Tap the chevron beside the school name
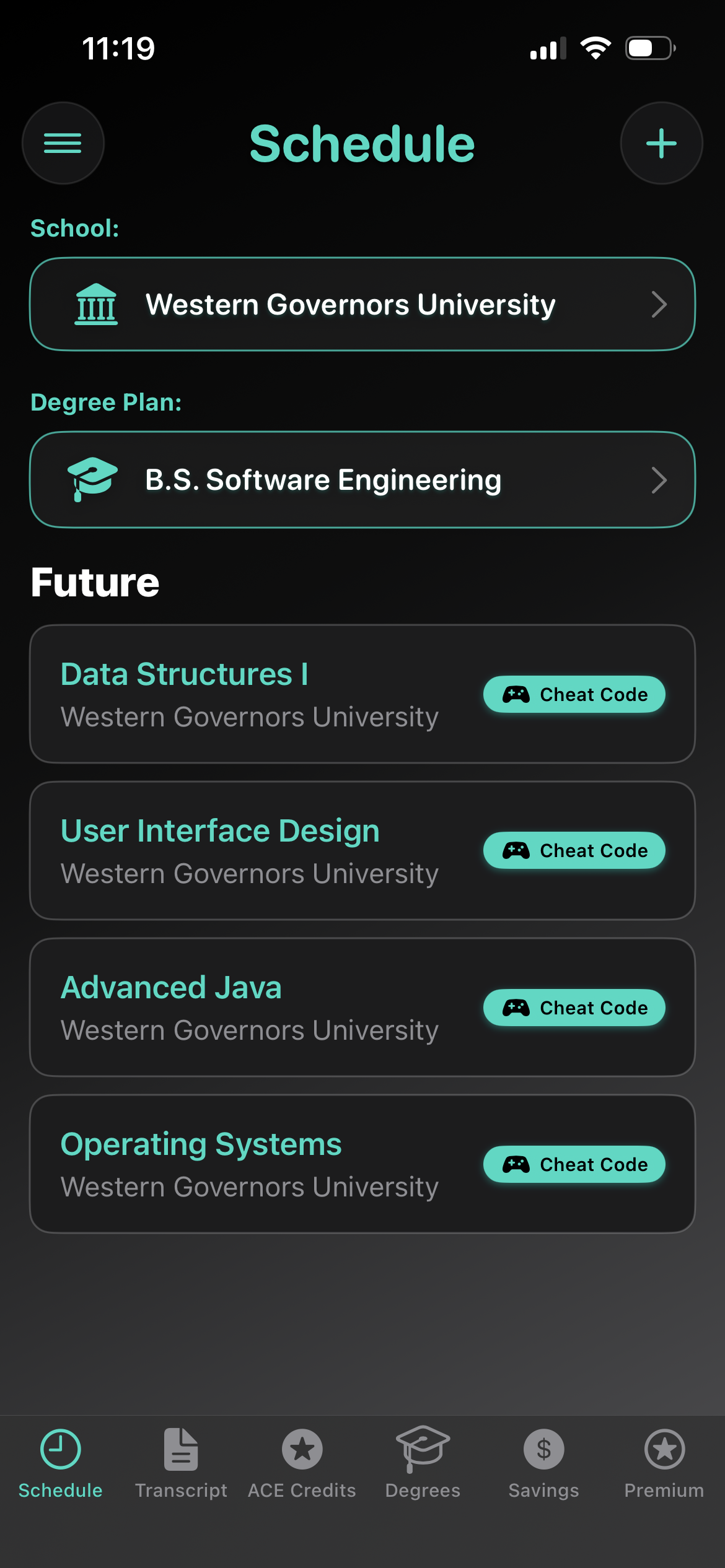This screenshot has width=725, height=1568. pyautogui.click(x=659, y=304)
